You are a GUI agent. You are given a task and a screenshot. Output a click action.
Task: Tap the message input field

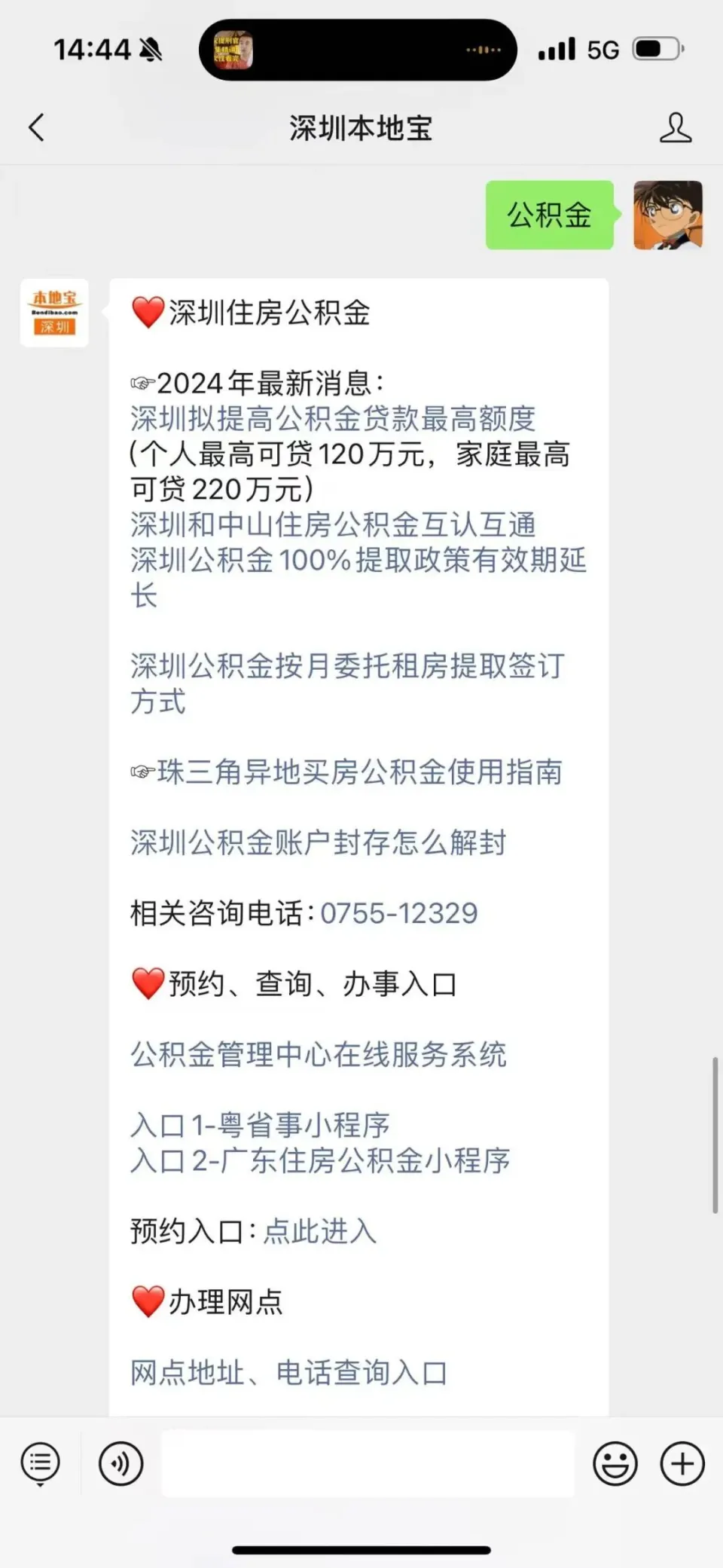368,1463
